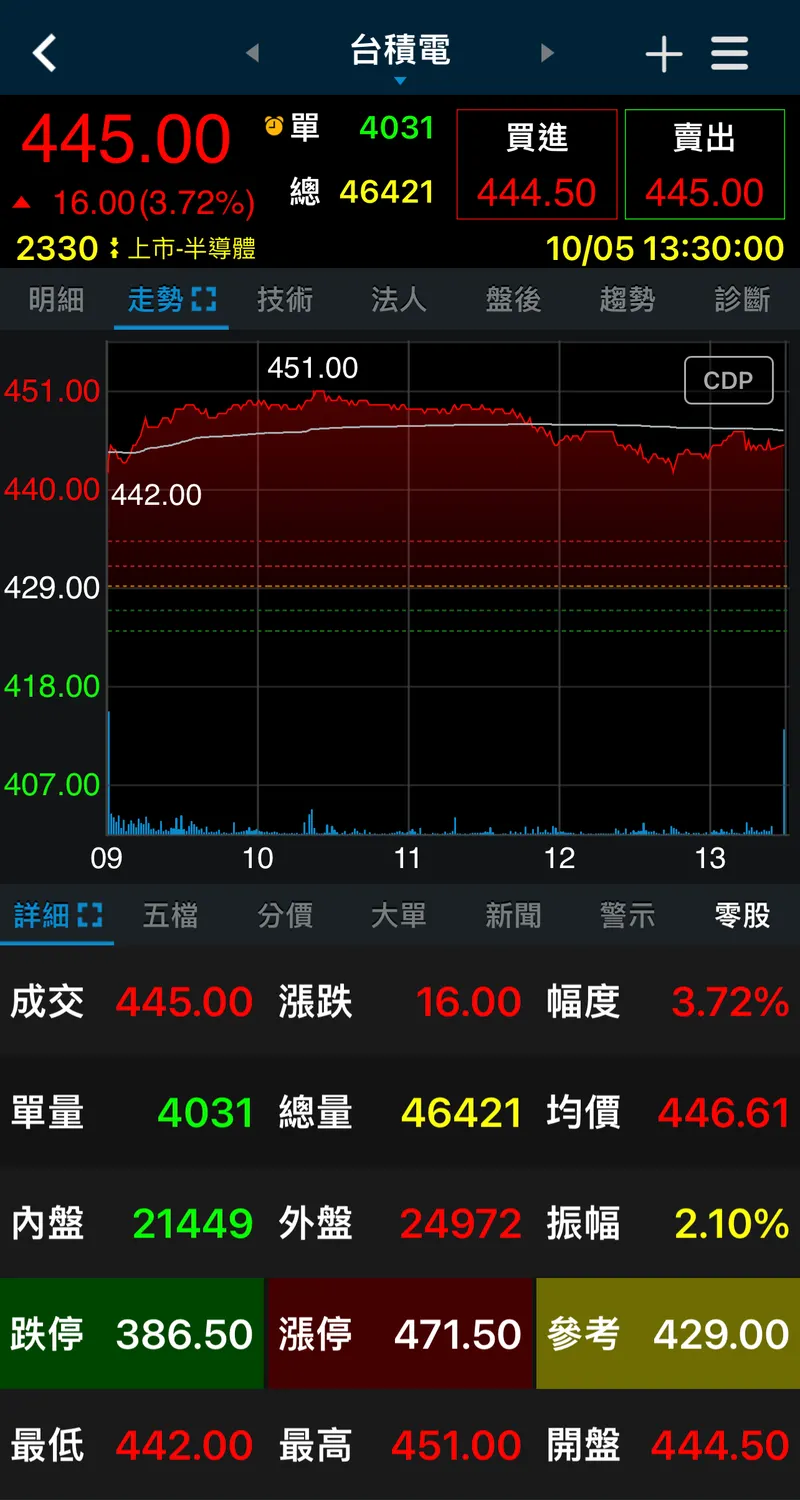Expand the 走勢 chart to fullscreen
Screen dimensions: 800x1500
pyautogui.click(x=203, y=299)
